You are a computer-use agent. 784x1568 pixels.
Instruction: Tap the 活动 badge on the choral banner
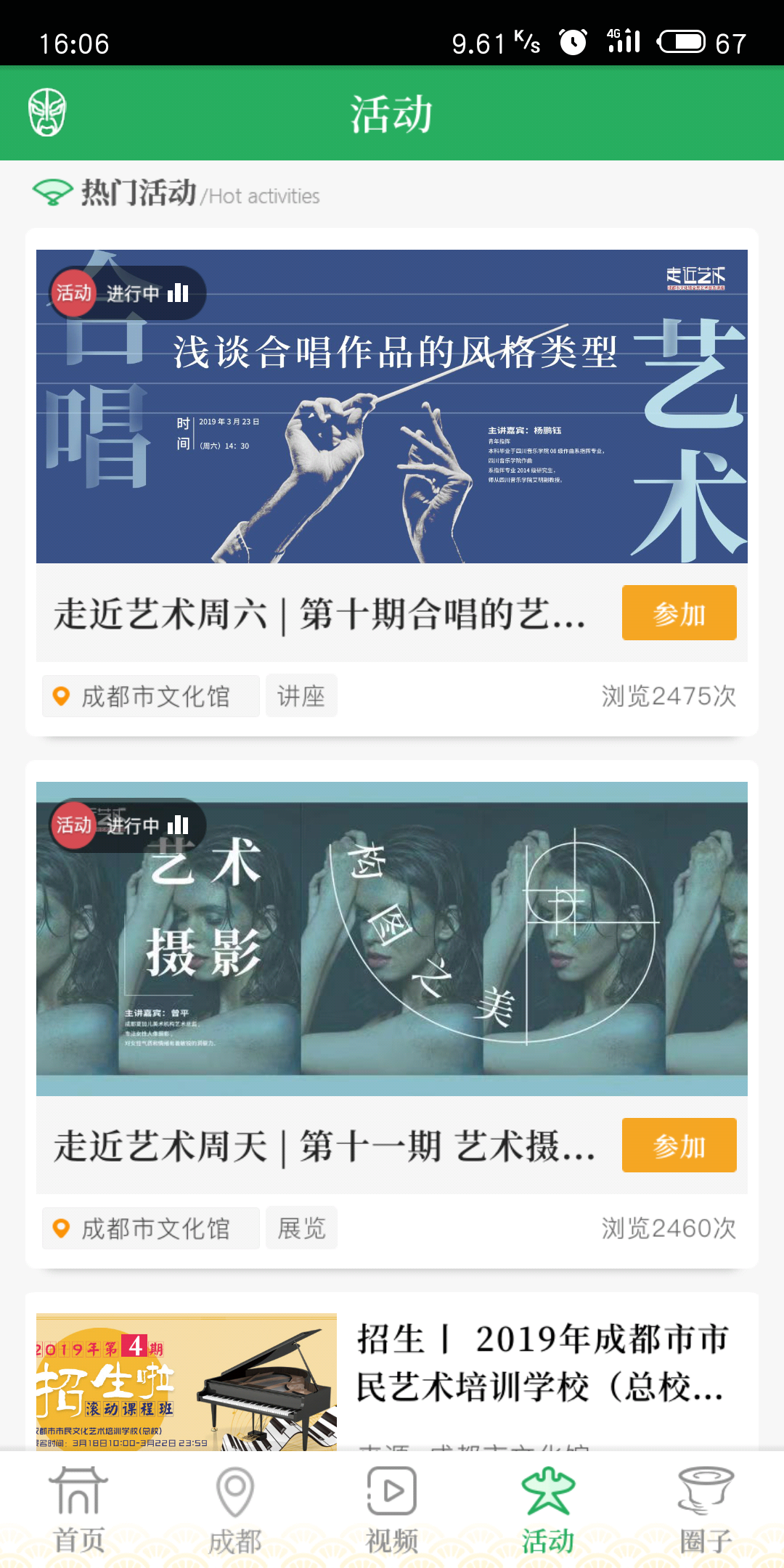73,293
